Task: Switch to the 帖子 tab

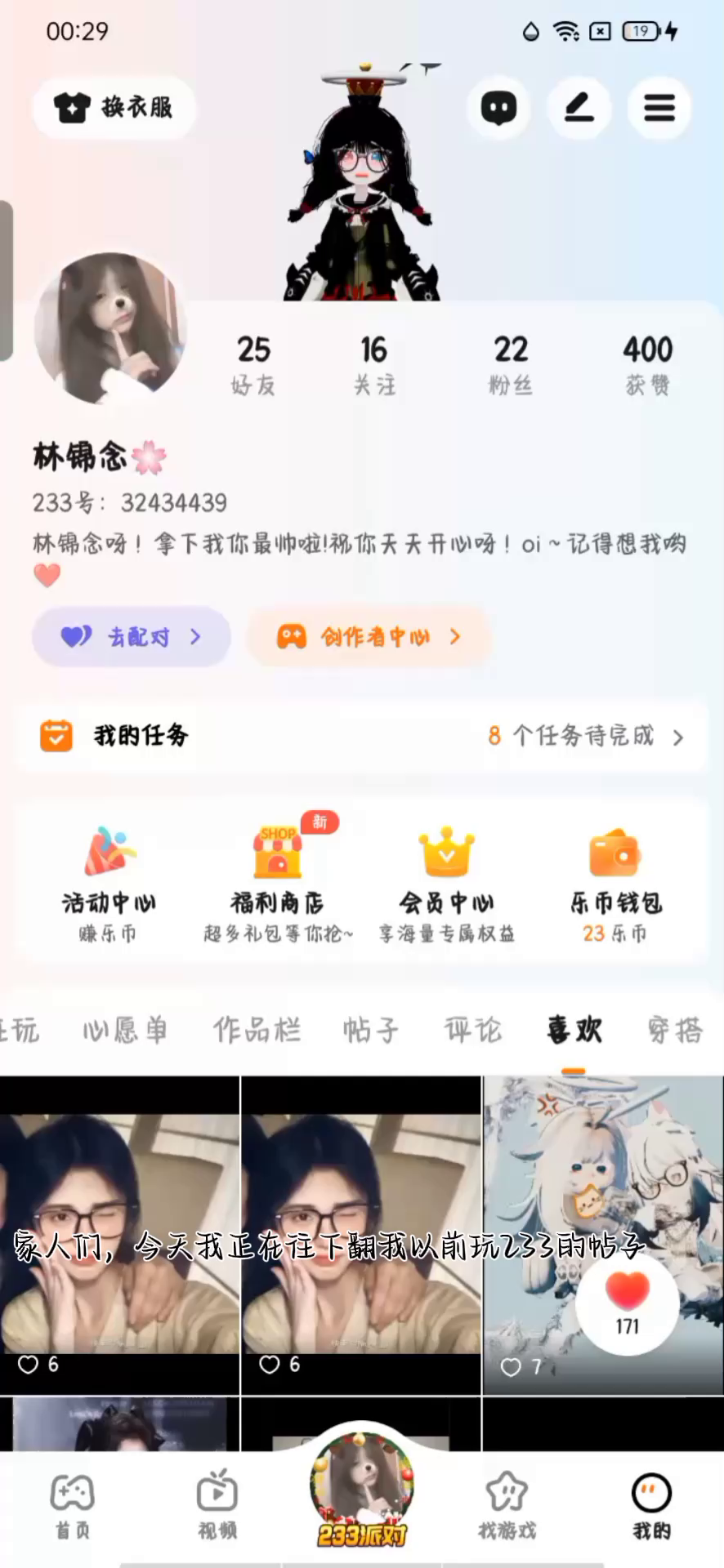Action: [370, 1030]
